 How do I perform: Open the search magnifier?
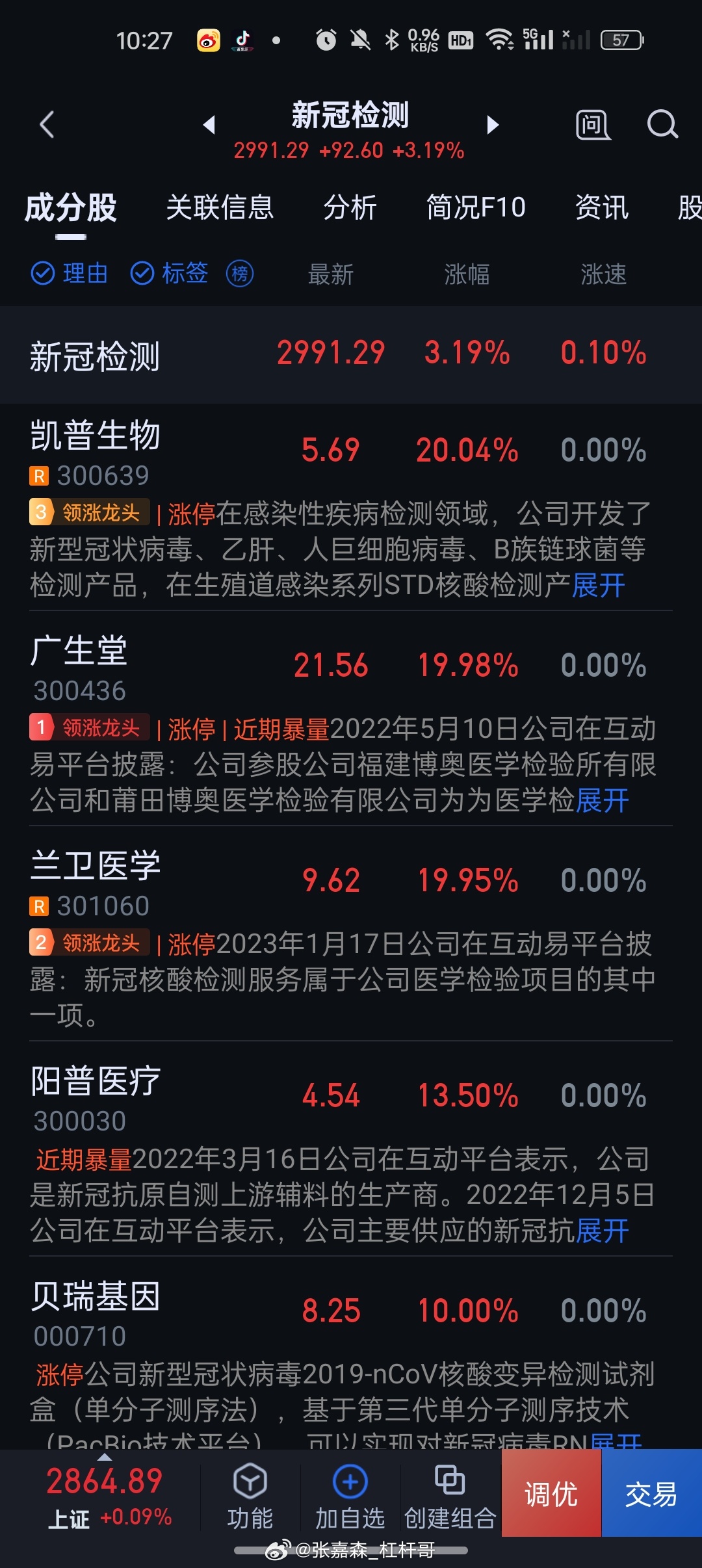662,124
